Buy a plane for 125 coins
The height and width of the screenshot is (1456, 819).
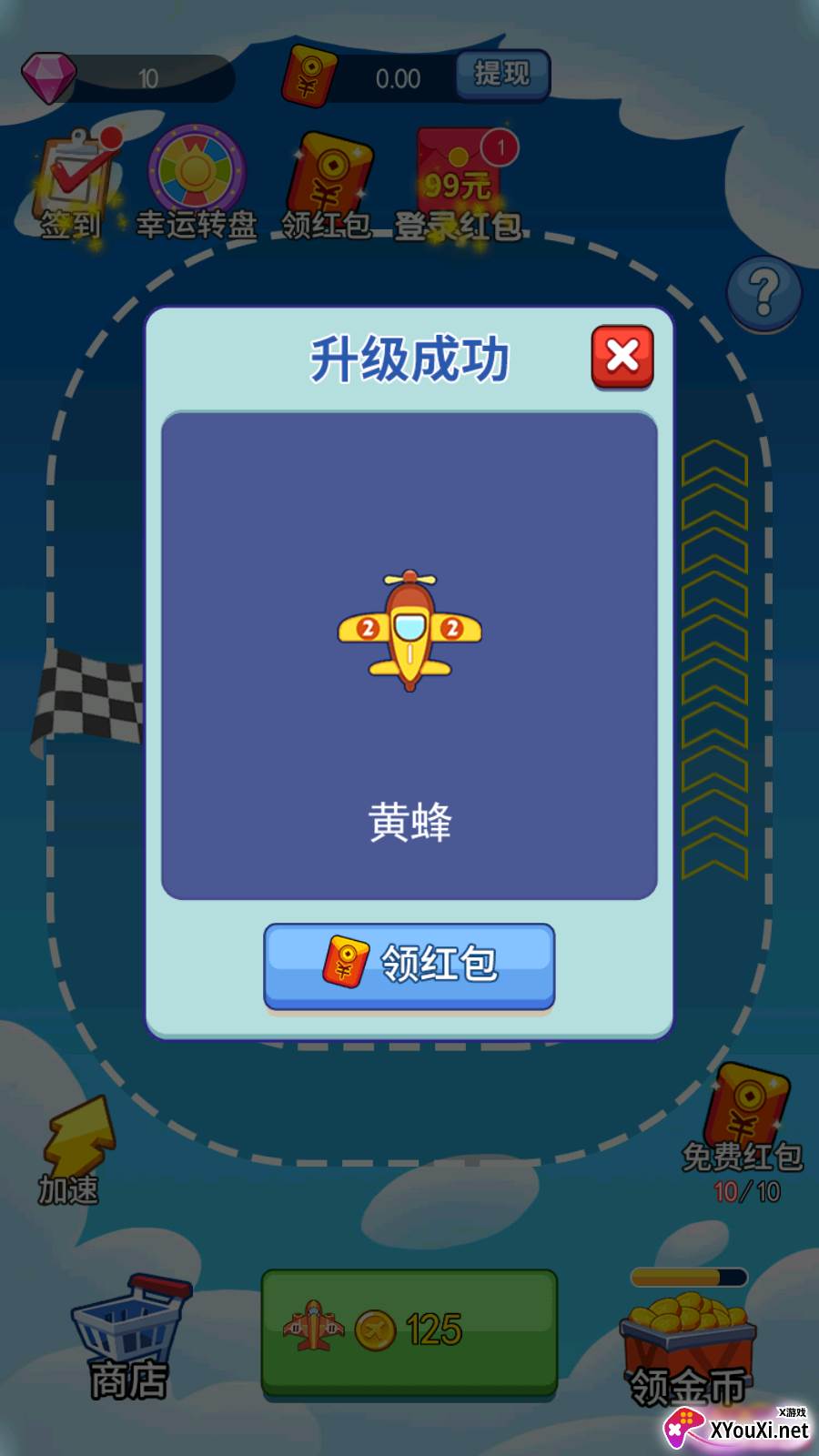point(409,1331)
